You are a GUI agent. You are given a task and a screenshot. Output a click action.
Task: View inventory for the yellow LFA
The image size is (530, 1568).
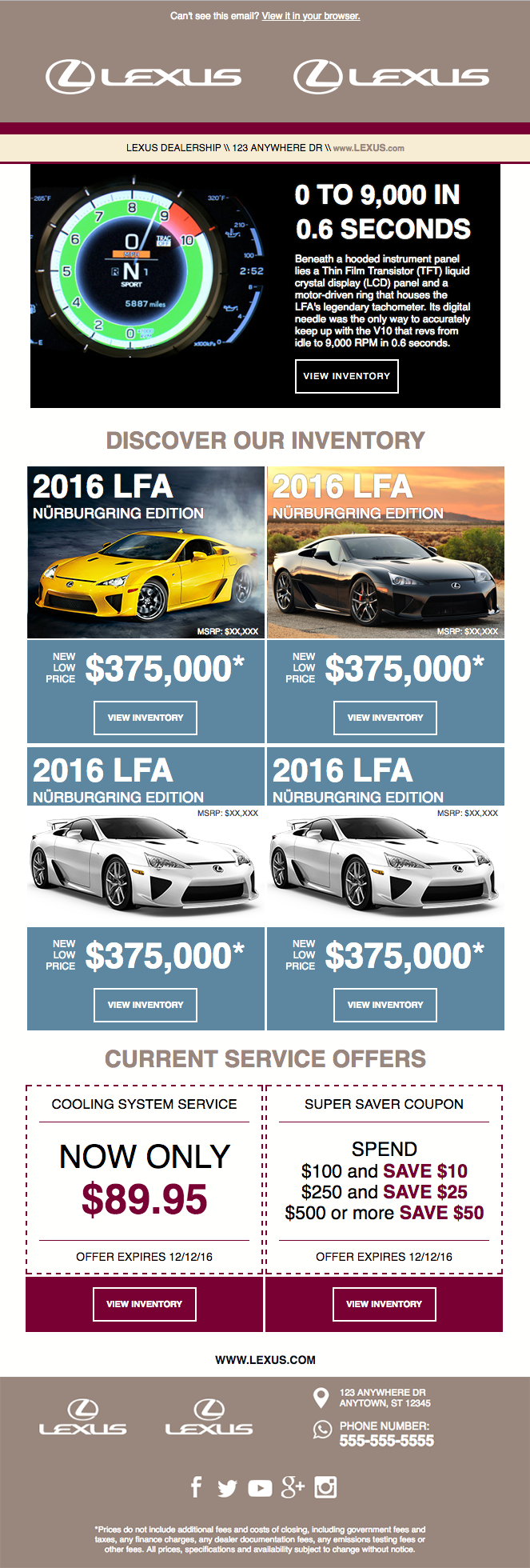(145, 718)
